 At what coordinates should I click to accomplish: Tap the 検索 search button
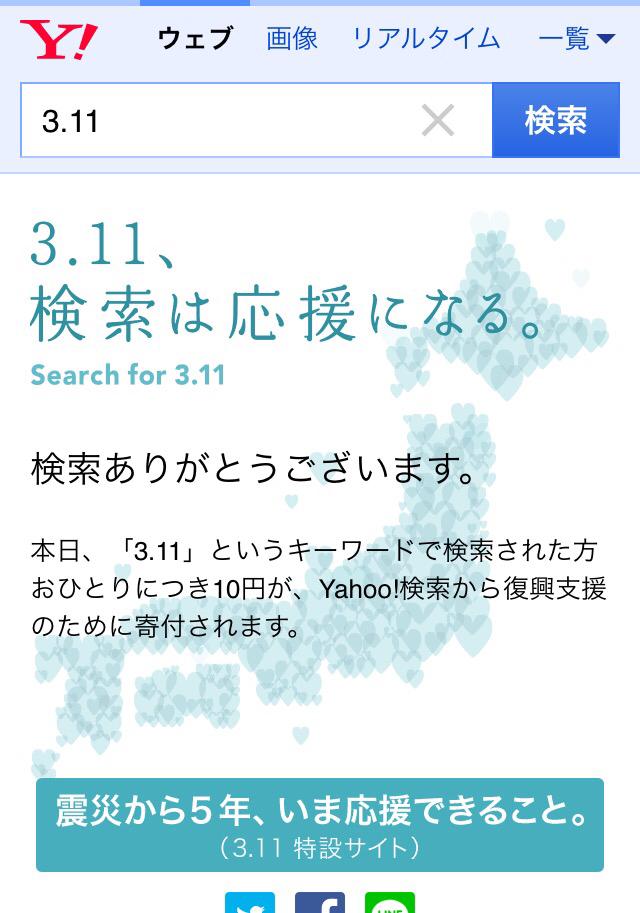tap(556, 121)
